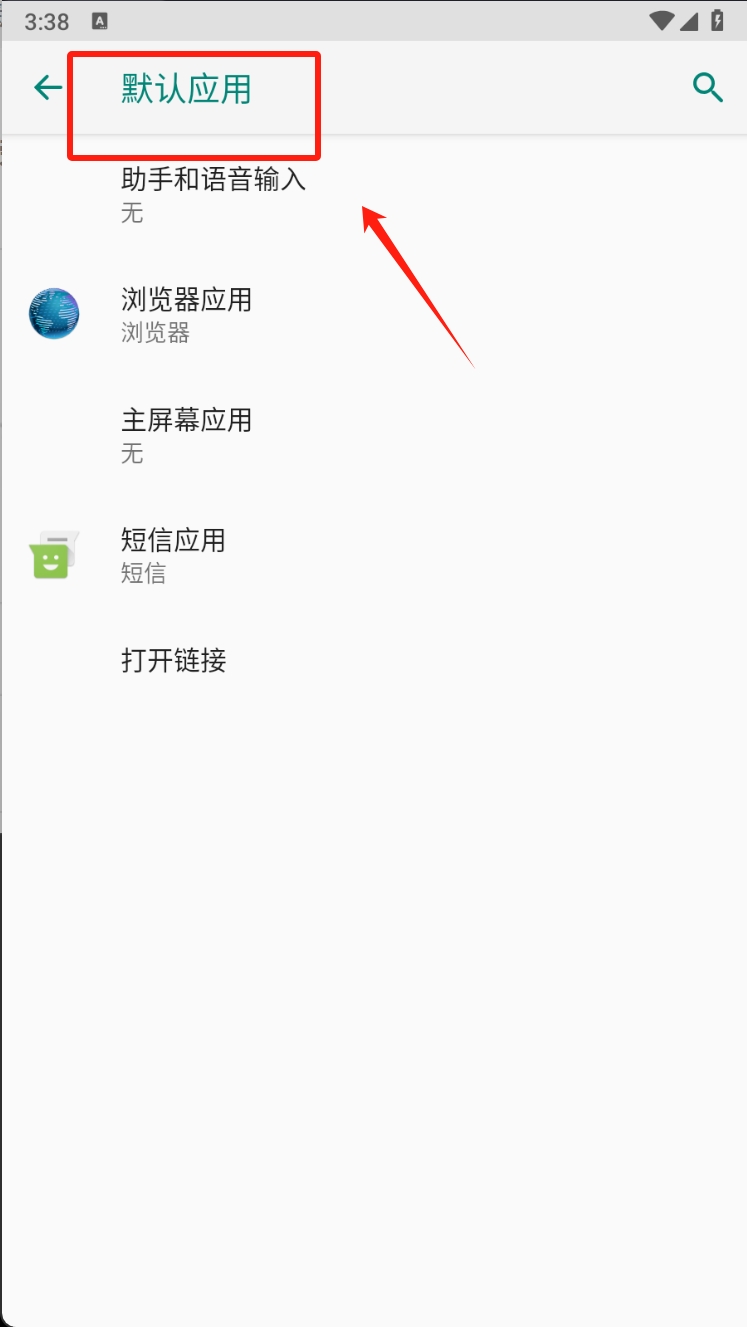This screenshot has height=1327, width=747.
Task: Open the 打开链接 option
Action: [x=373, y=661]
